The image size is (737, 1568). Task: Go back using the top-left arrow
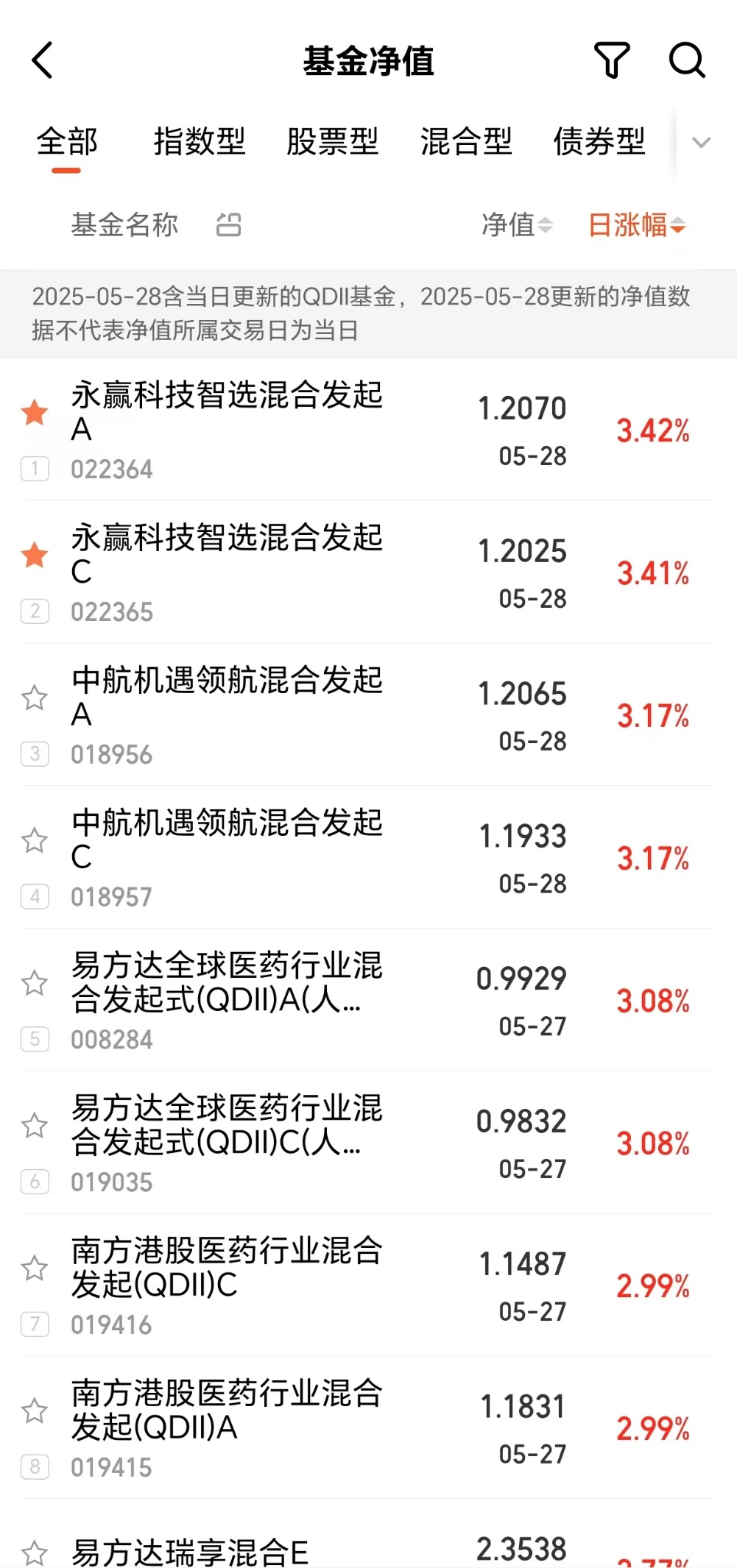tap(43, 60)
